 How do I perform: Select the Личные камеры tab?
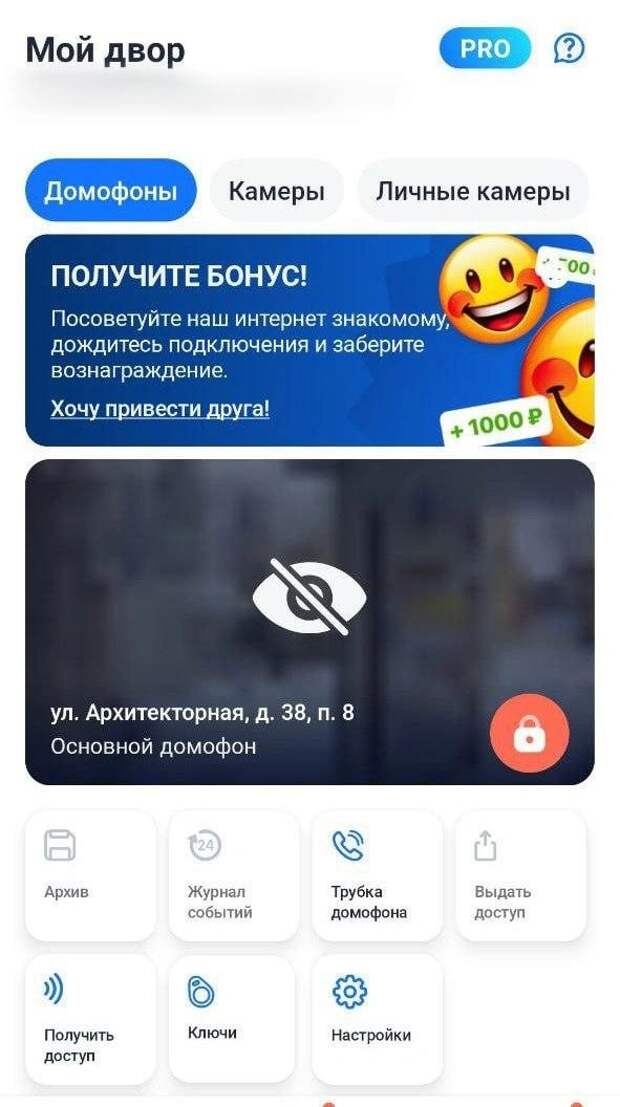473,191
